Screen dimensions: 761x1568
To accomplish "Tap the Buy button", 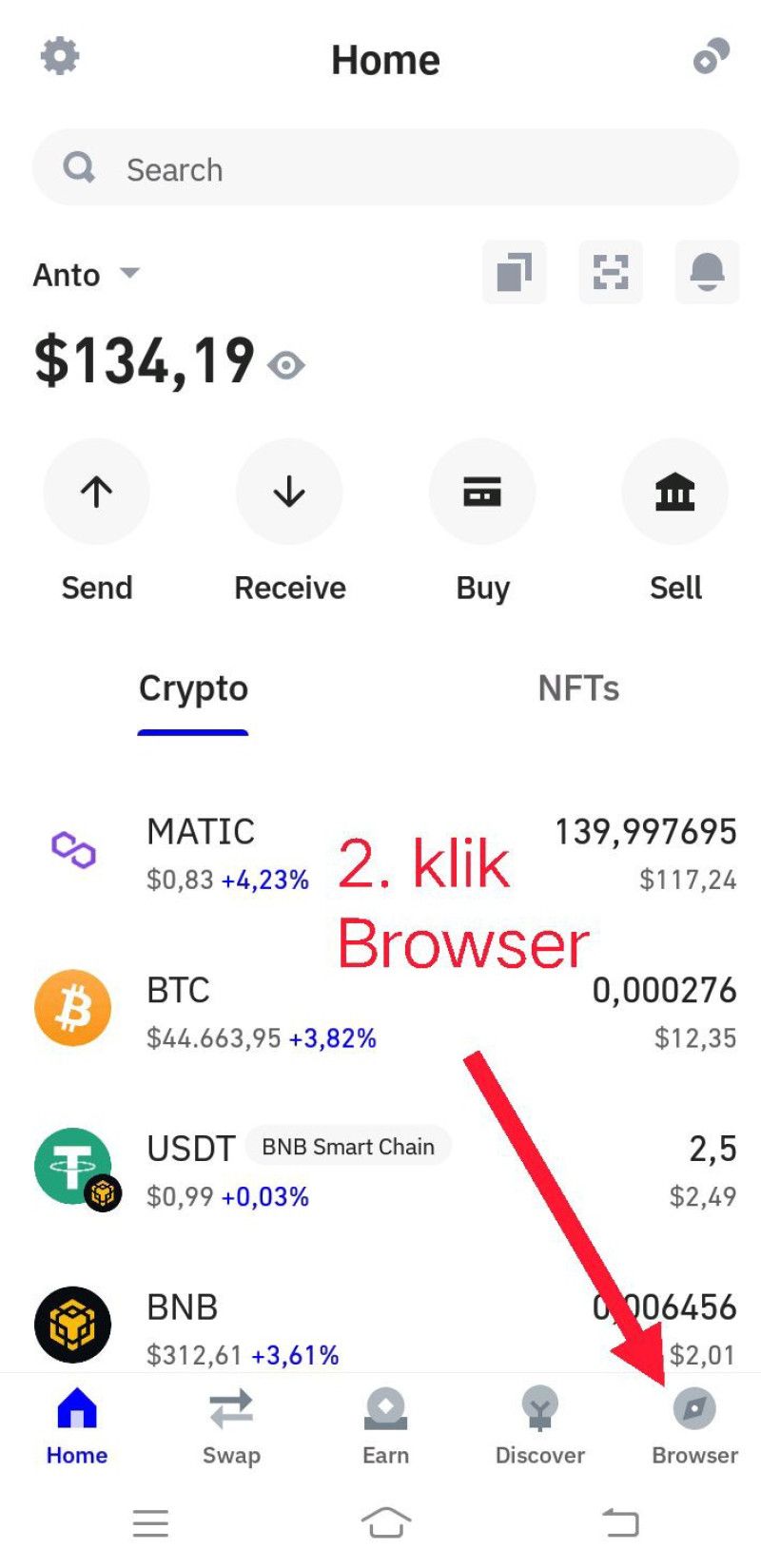I will (x=482, y=521).
